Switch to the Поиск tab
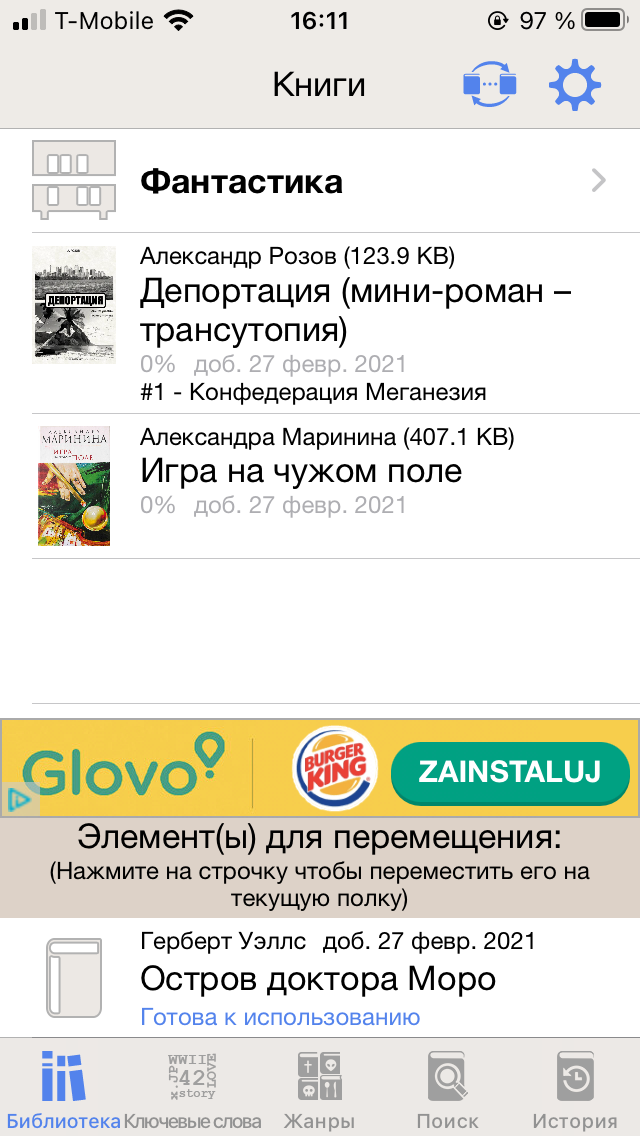The width and height of the screenshot is (640, 1136). 447,1089
